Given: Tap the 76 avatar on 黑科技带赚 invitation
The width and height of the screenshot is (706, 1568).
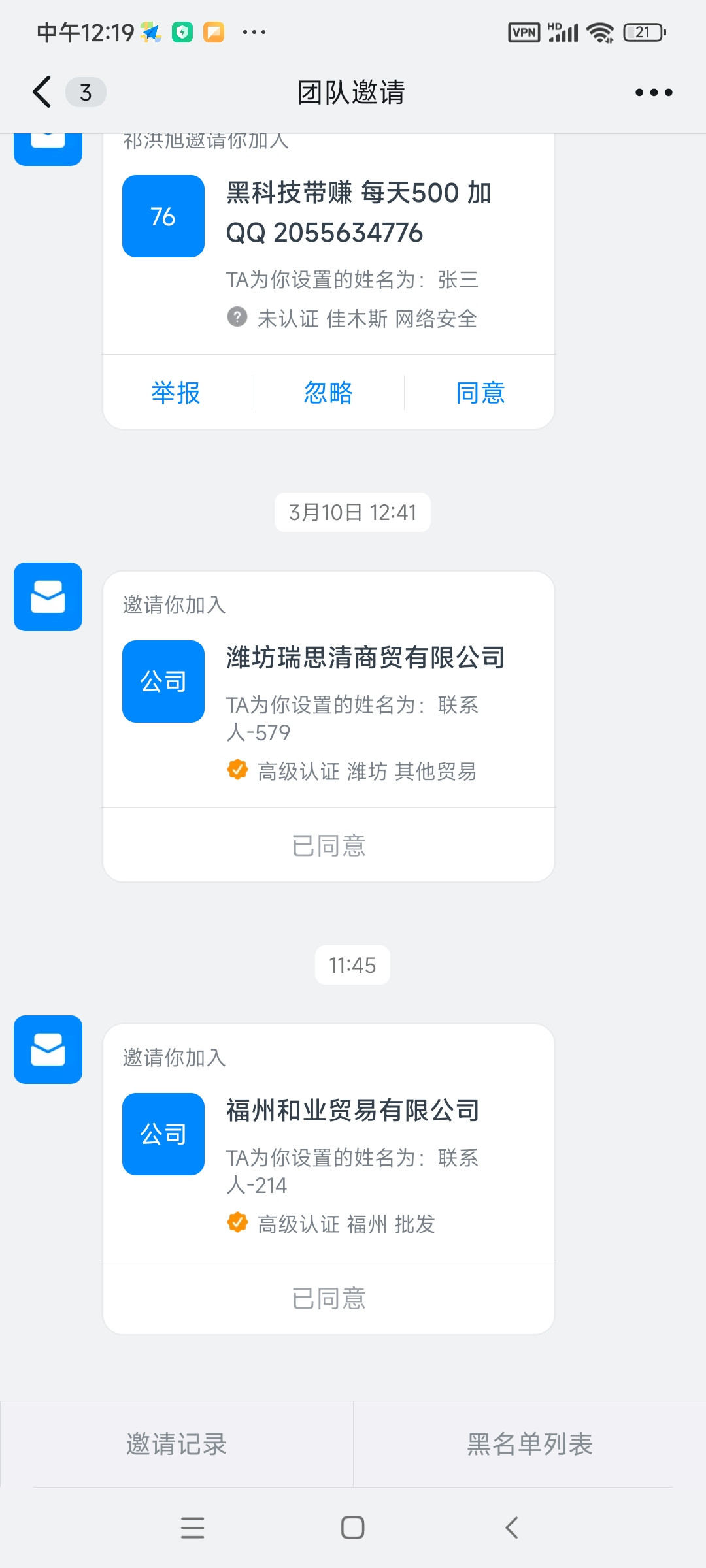Looking at the screenshot, I should coord(163,216).
